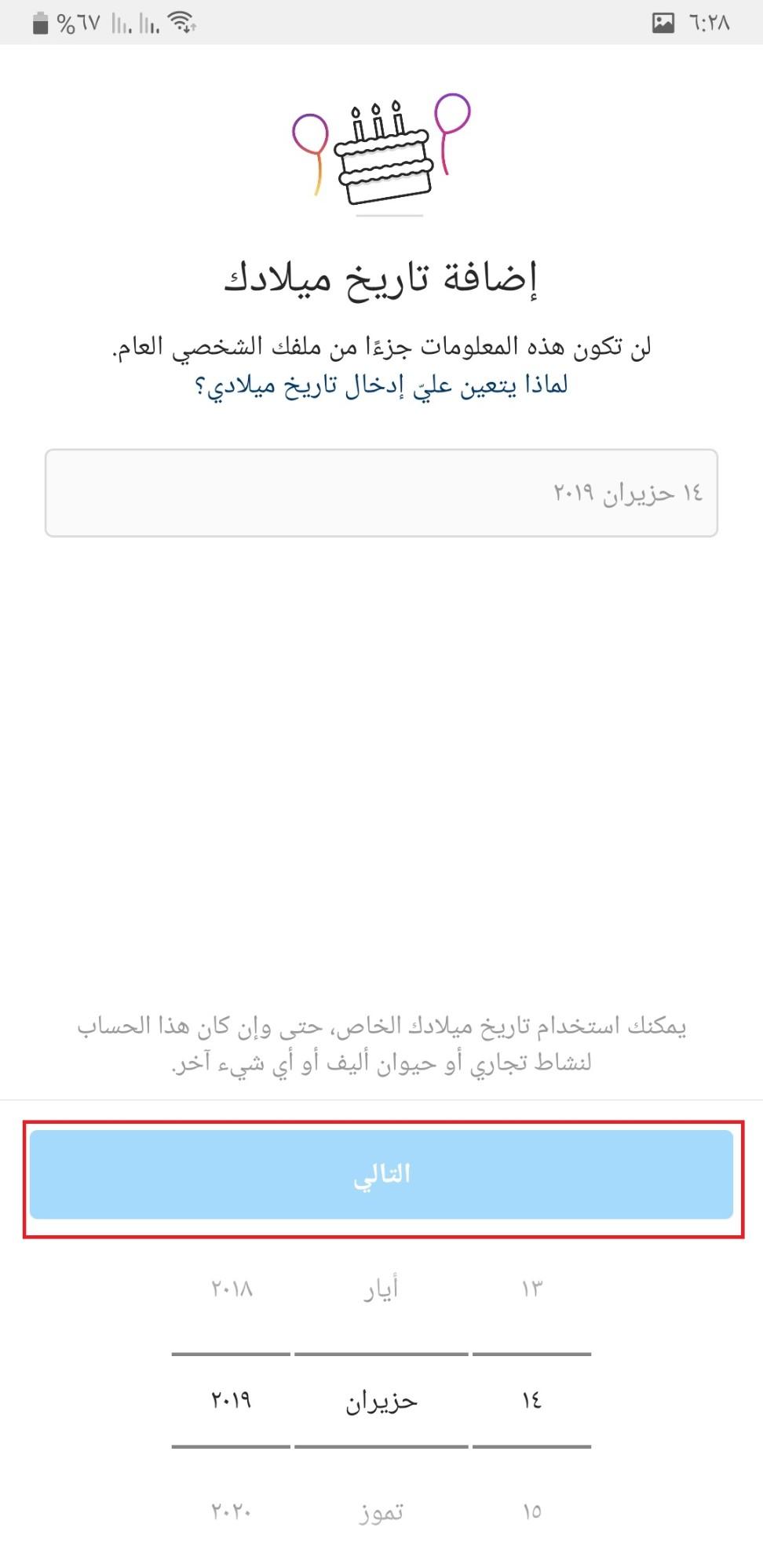Pick year ٢٠٢٠ in the picker

(x=232, y=1511)
